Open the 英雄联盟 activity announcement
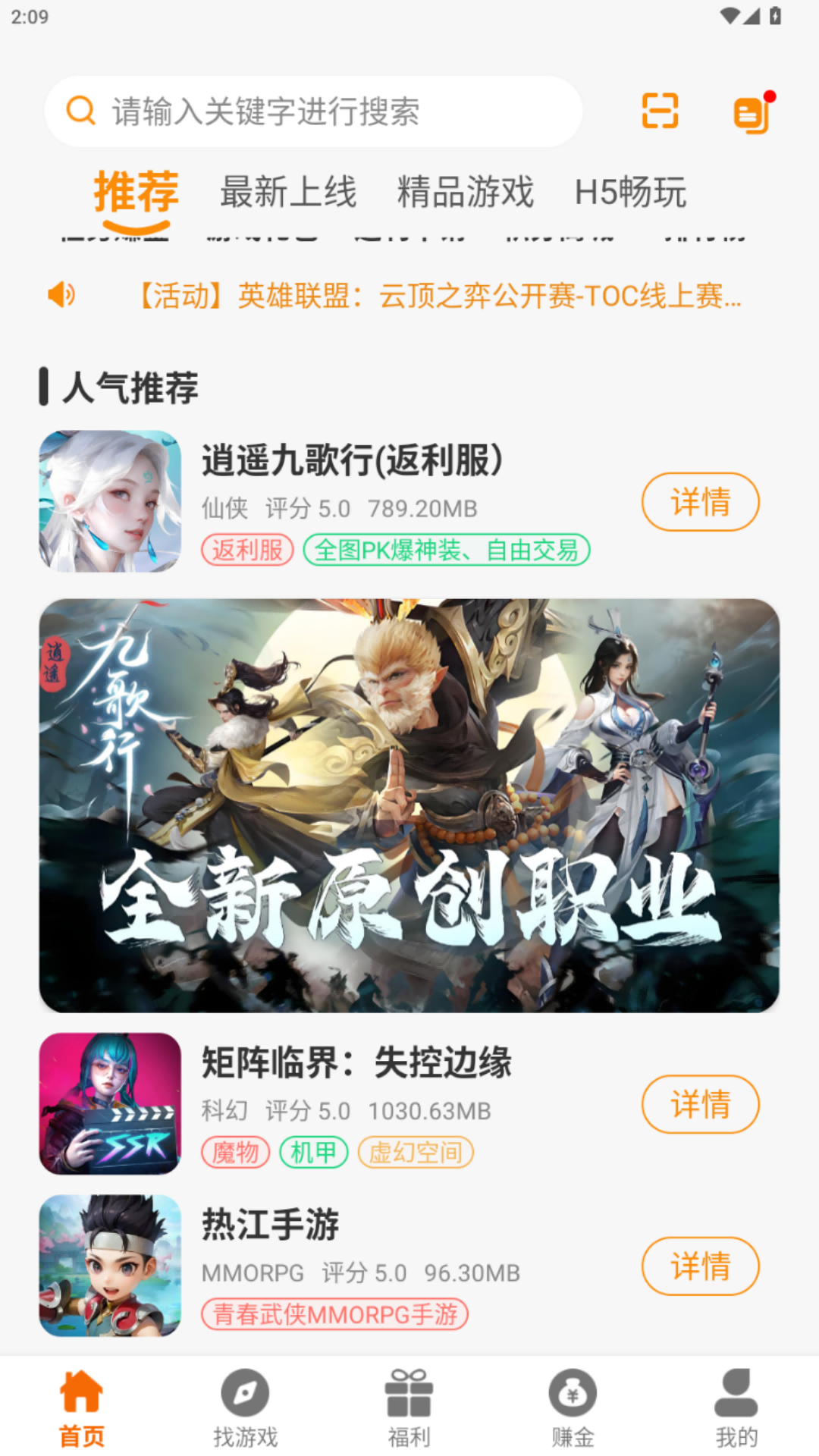This screenshot has width=819, height=1456. point(440,296)
